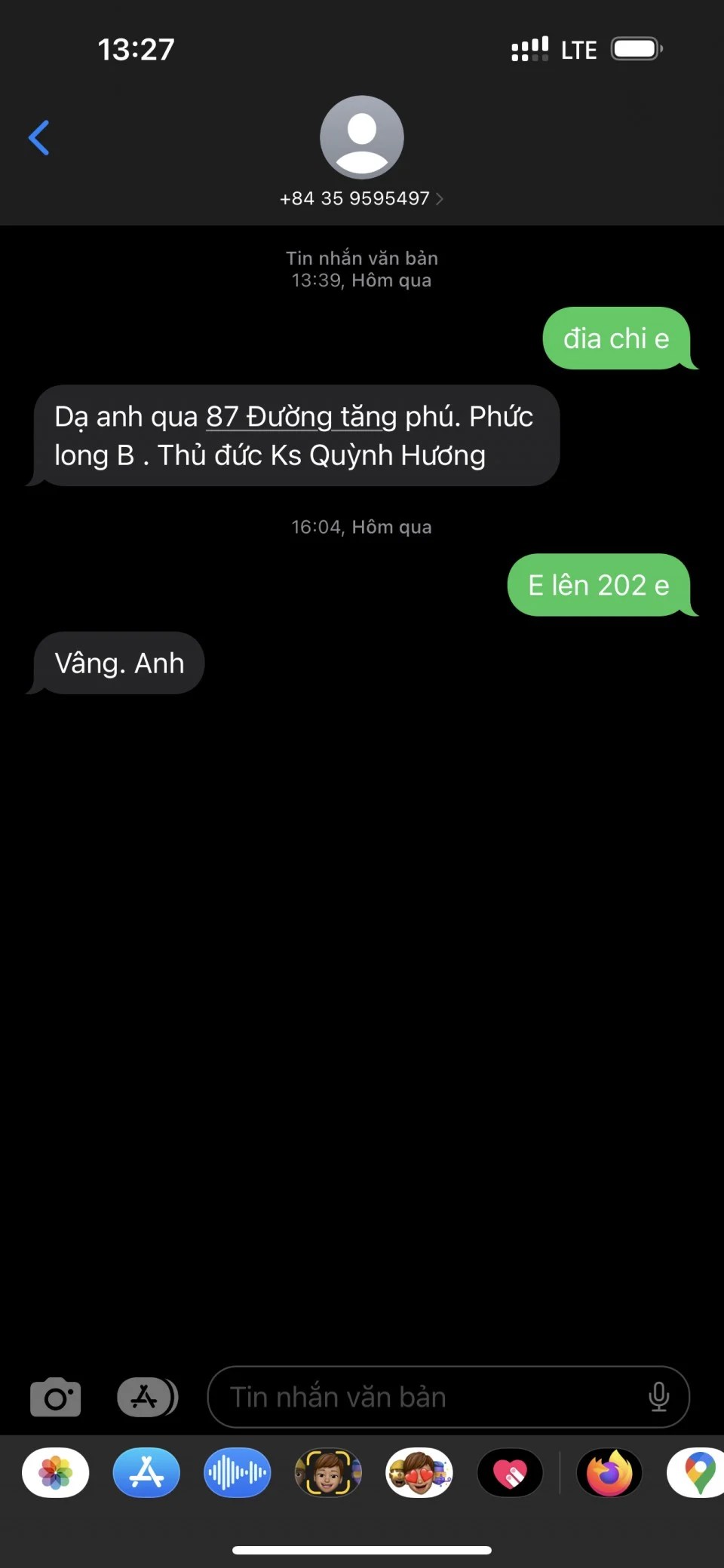Open the audio message waveform app
This screenshot has width=724, height=1568.
coord(237,1472)
